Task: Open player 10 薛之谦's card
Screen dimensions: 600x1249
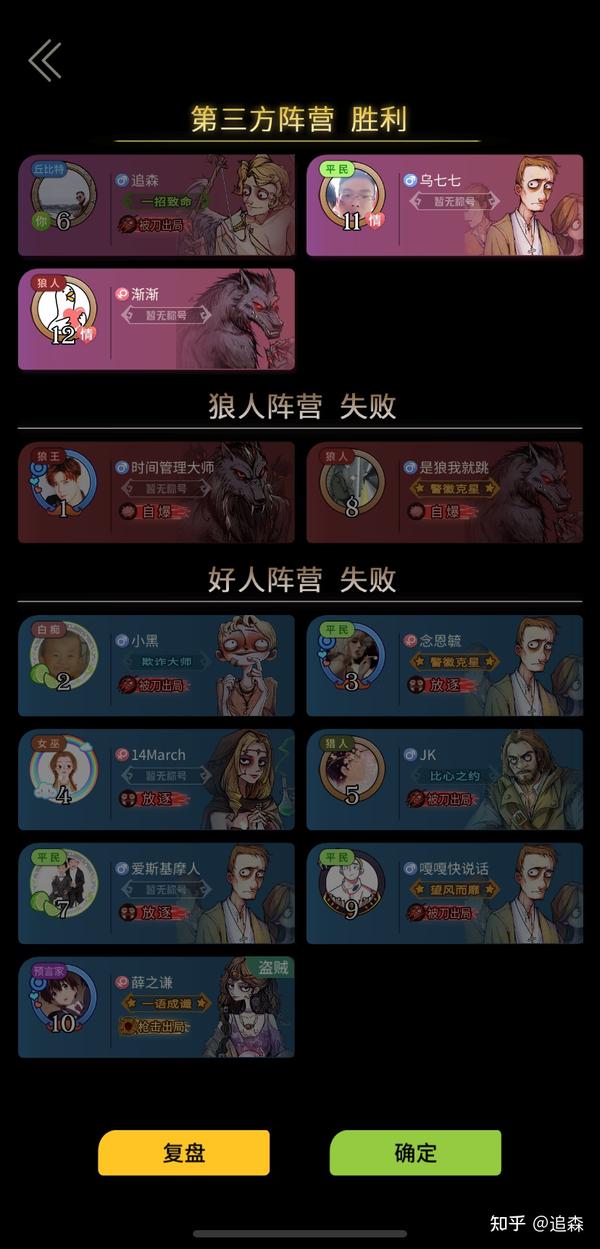Action: (x=157, y=1007)
